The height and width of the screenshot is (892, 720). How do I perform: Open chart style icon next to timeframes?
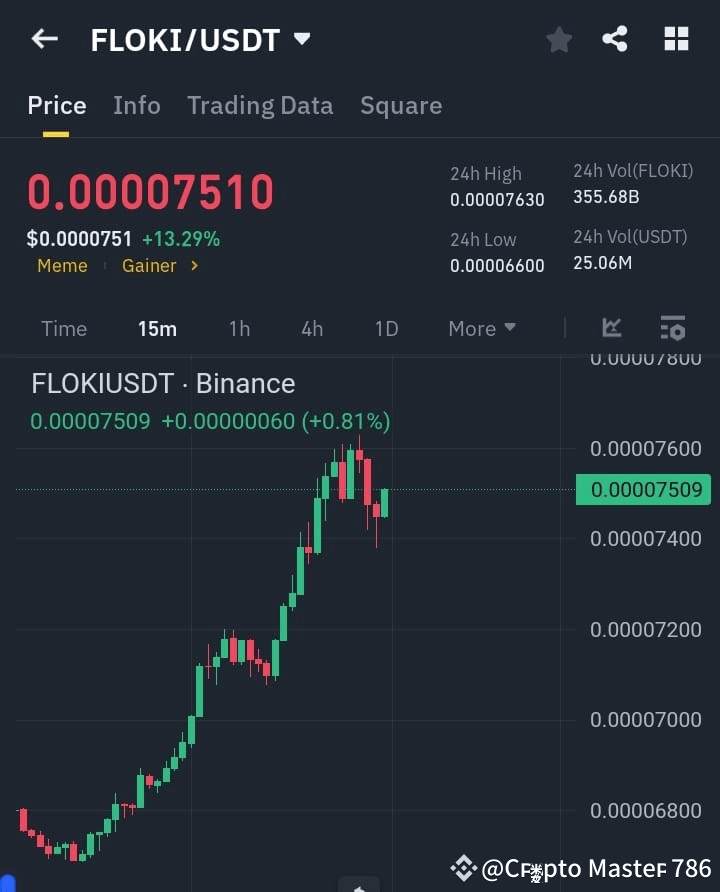point(611,328)
